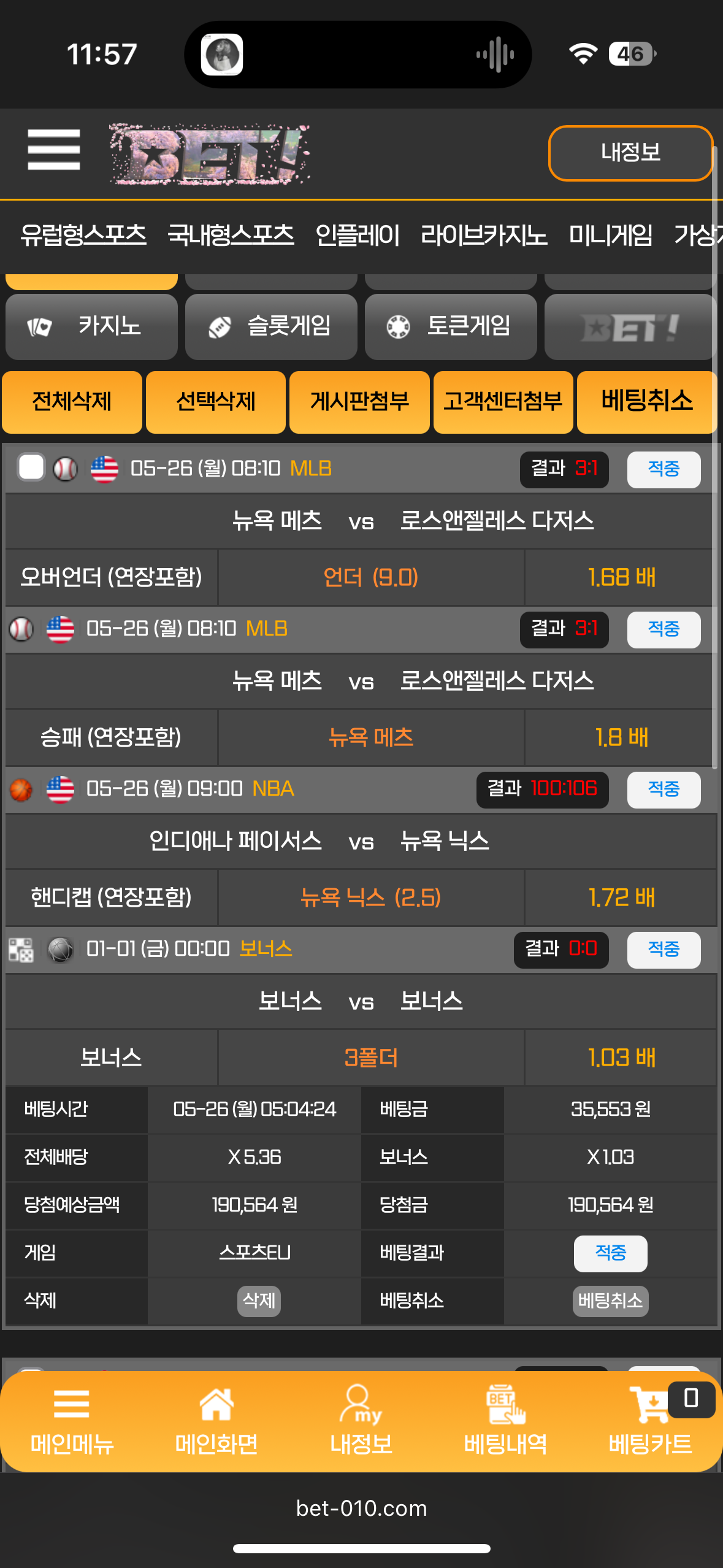Attach bet to board via 게시판첨부
723x1568 pixels.
click(x=359, y=402)
